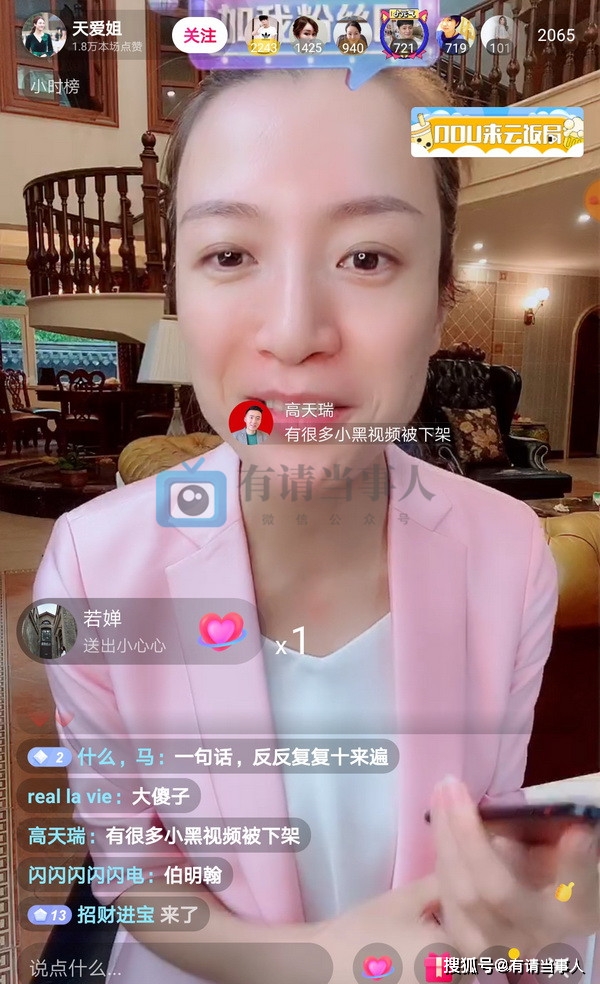Open the comment from 高天瑞 in chat list
The height and width of the screenshot is (984, 600).
tap(164, 835)
